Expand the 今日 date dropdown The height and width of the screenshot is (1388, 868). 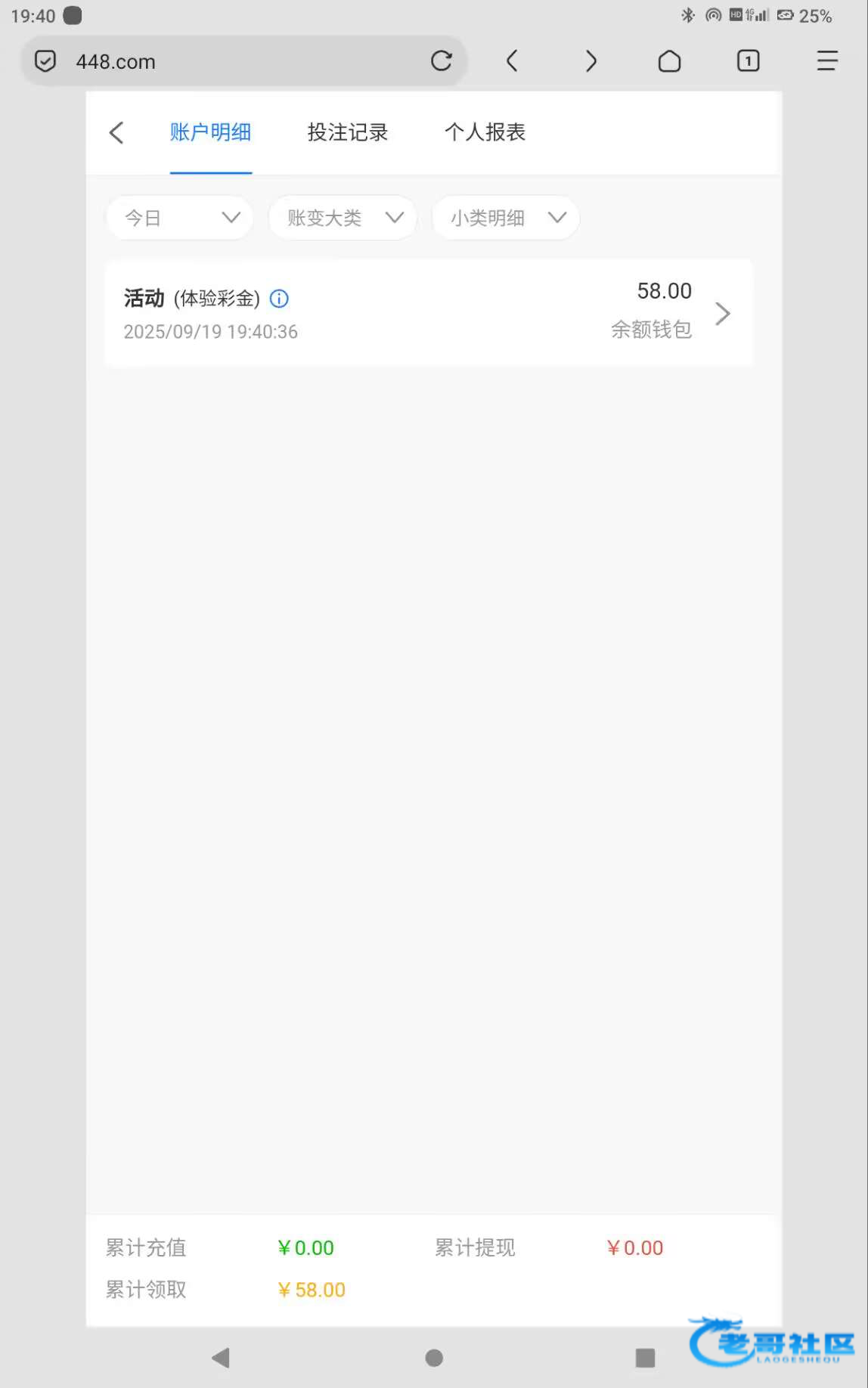180,218
